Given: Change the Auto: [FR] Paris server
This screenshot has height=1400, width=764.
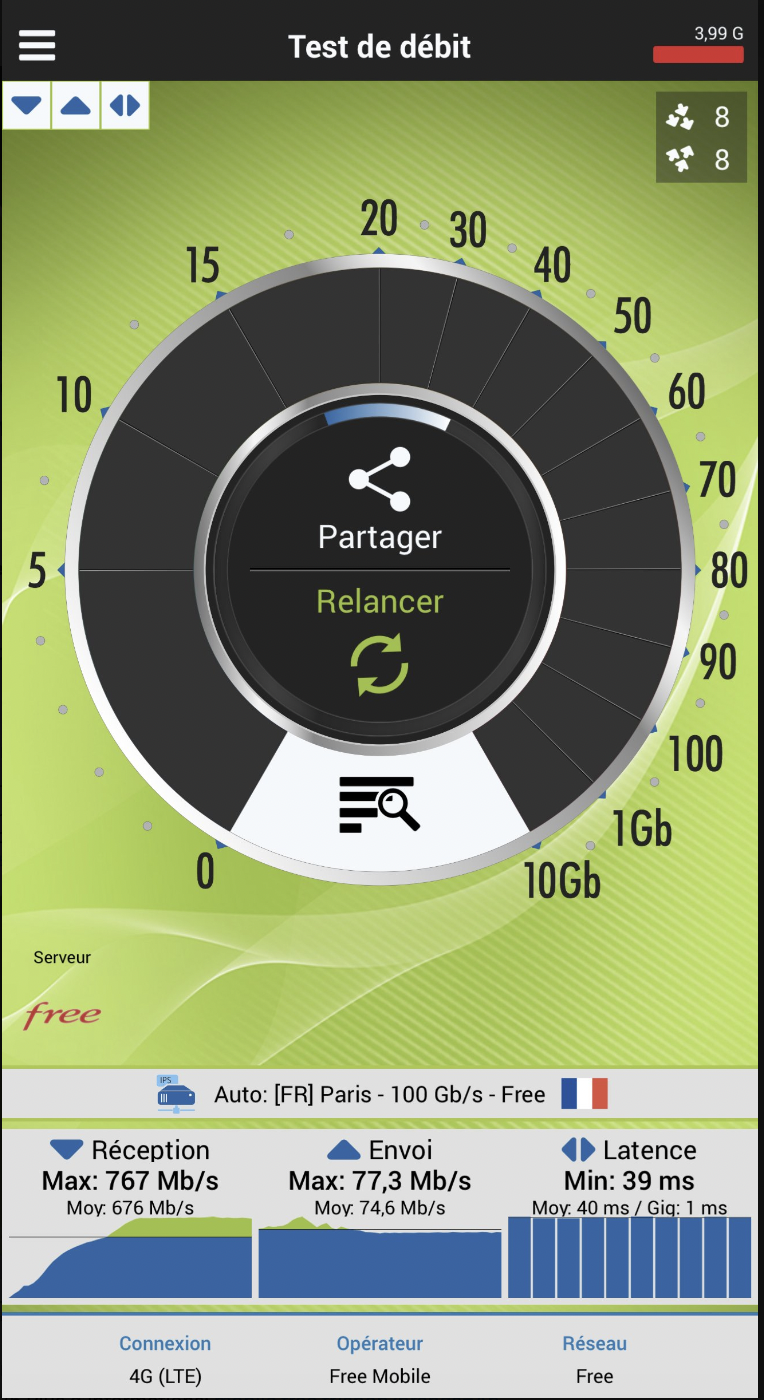Looking at the screenshot, I should coord(380,1094).
